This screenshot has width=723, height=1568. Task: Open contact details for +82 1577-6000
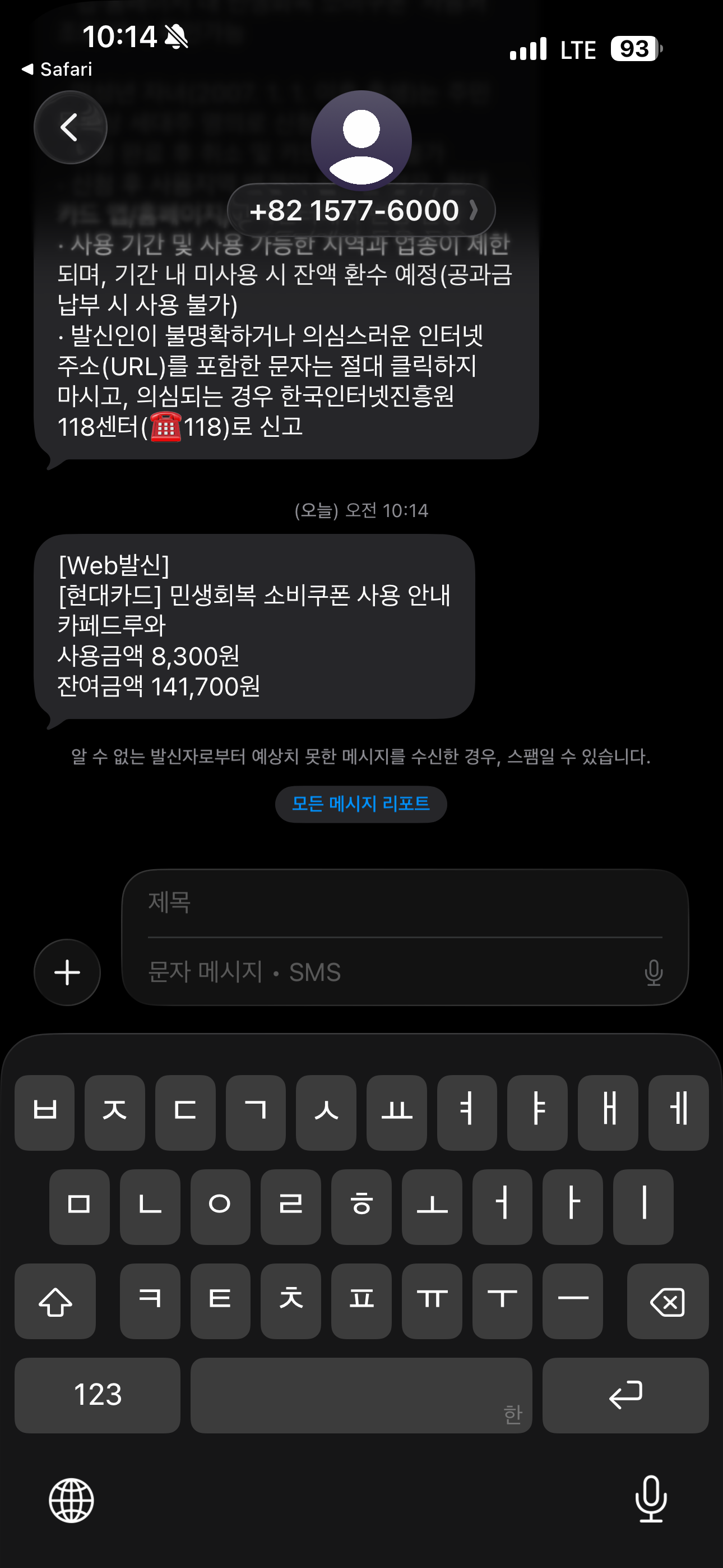(x=361, y=210)
